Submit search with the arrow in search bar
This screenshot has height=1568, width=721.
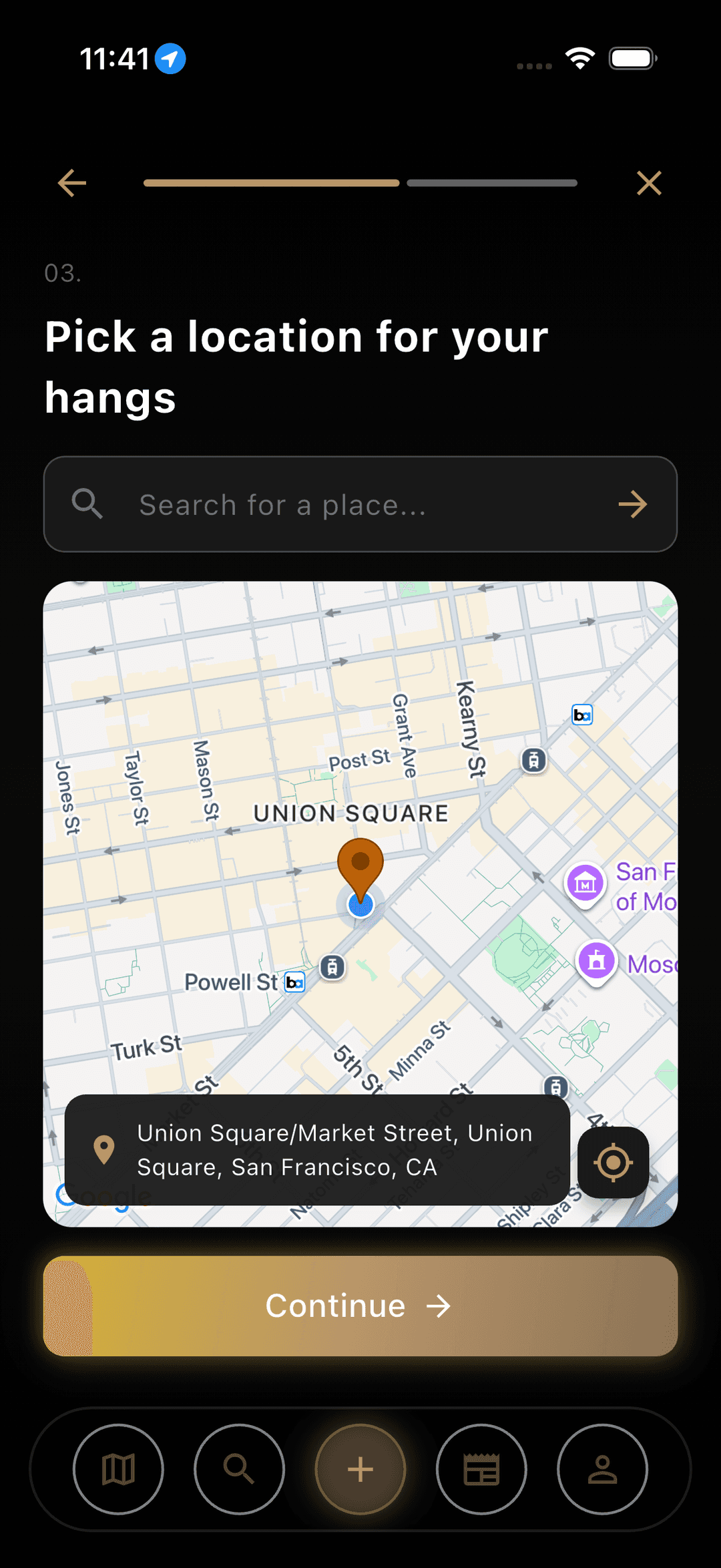click(632, 504)
